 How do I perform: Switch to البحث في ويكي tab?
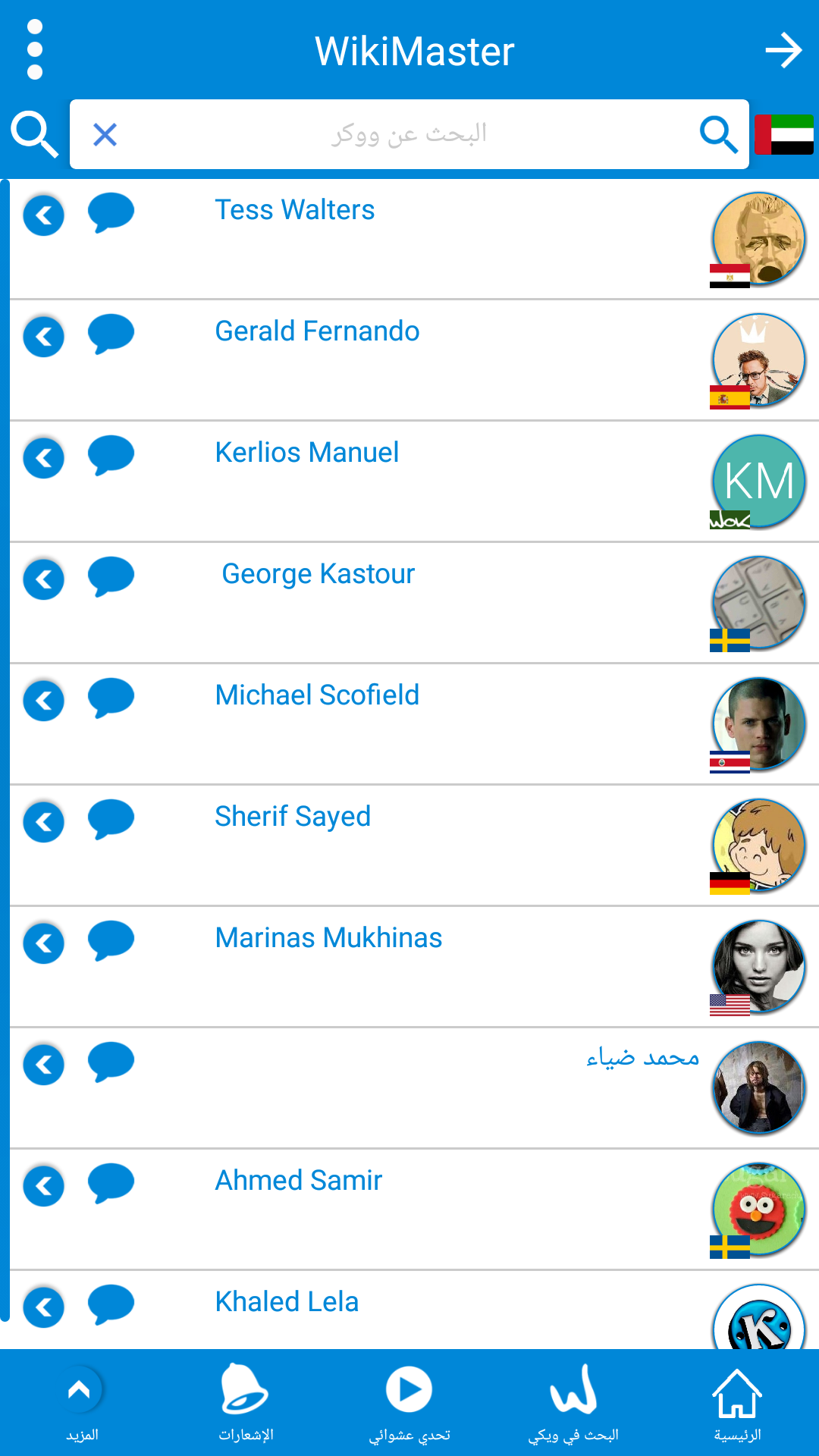573,1404
